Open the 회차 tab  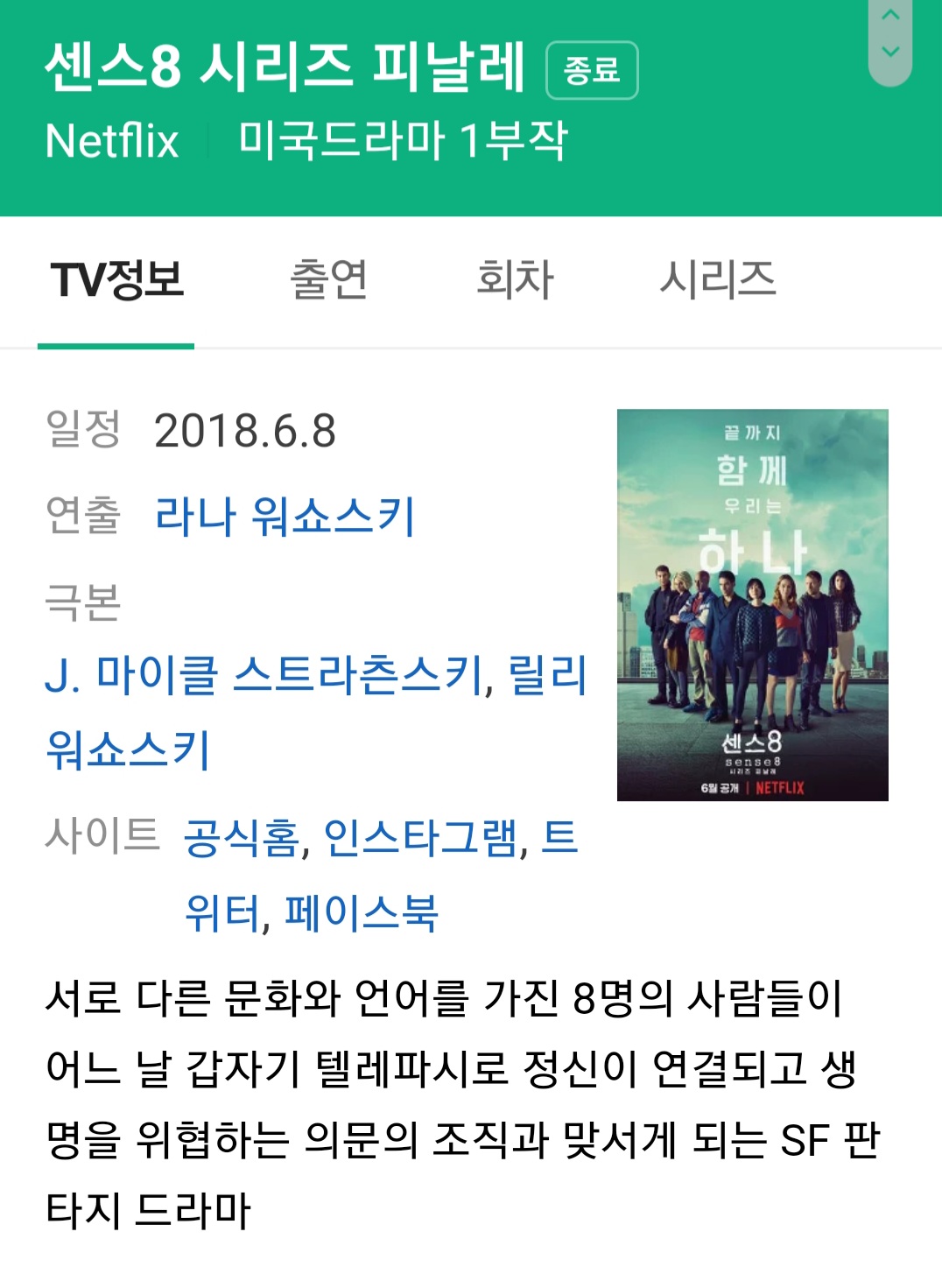point(515,280)
